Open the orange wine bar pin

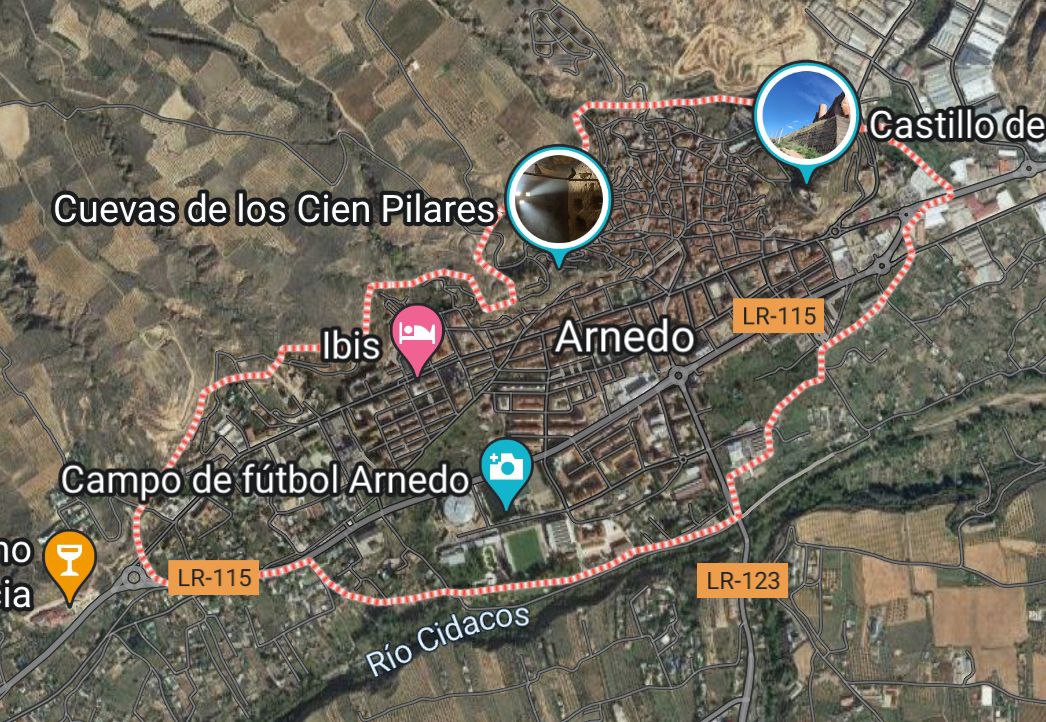(x=70, y=560)
